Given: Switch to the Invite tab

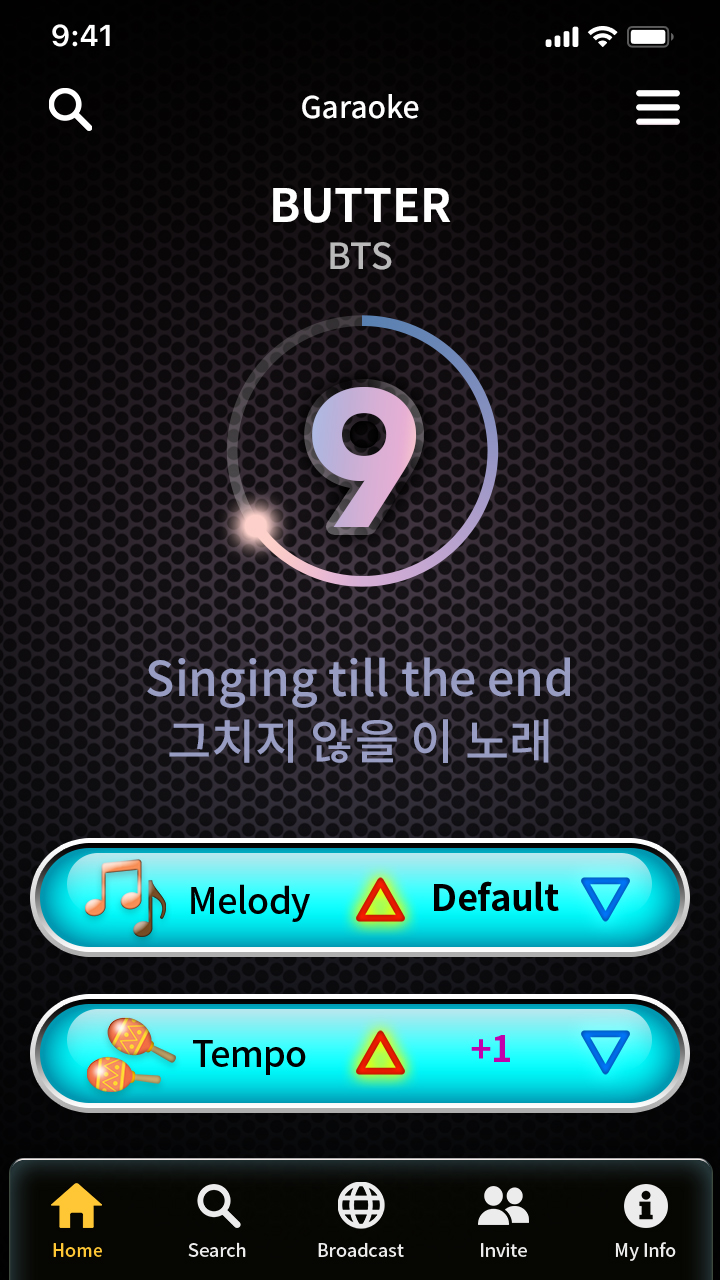Looking at the screenshot, I should [x=503, y=1220].
